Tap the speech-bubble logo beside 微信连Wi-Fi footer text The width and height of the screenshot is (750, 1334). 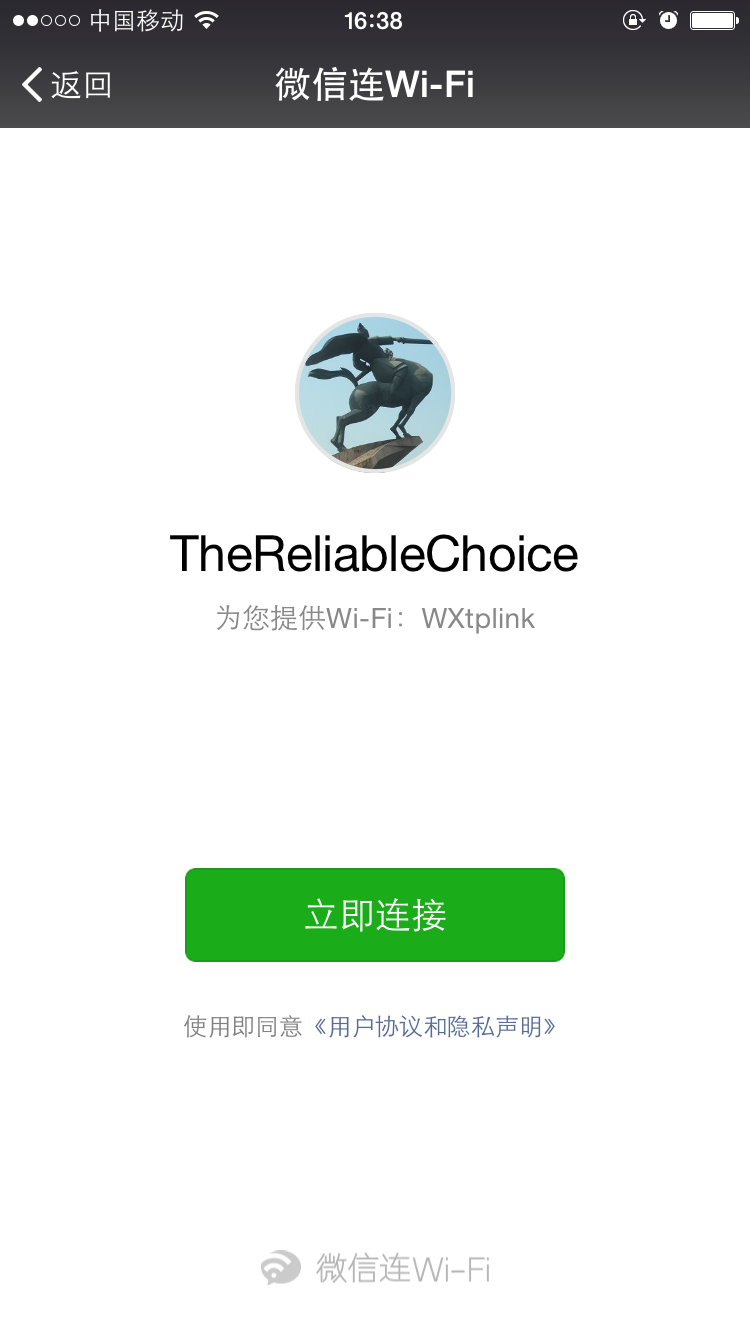[281, 1267]
